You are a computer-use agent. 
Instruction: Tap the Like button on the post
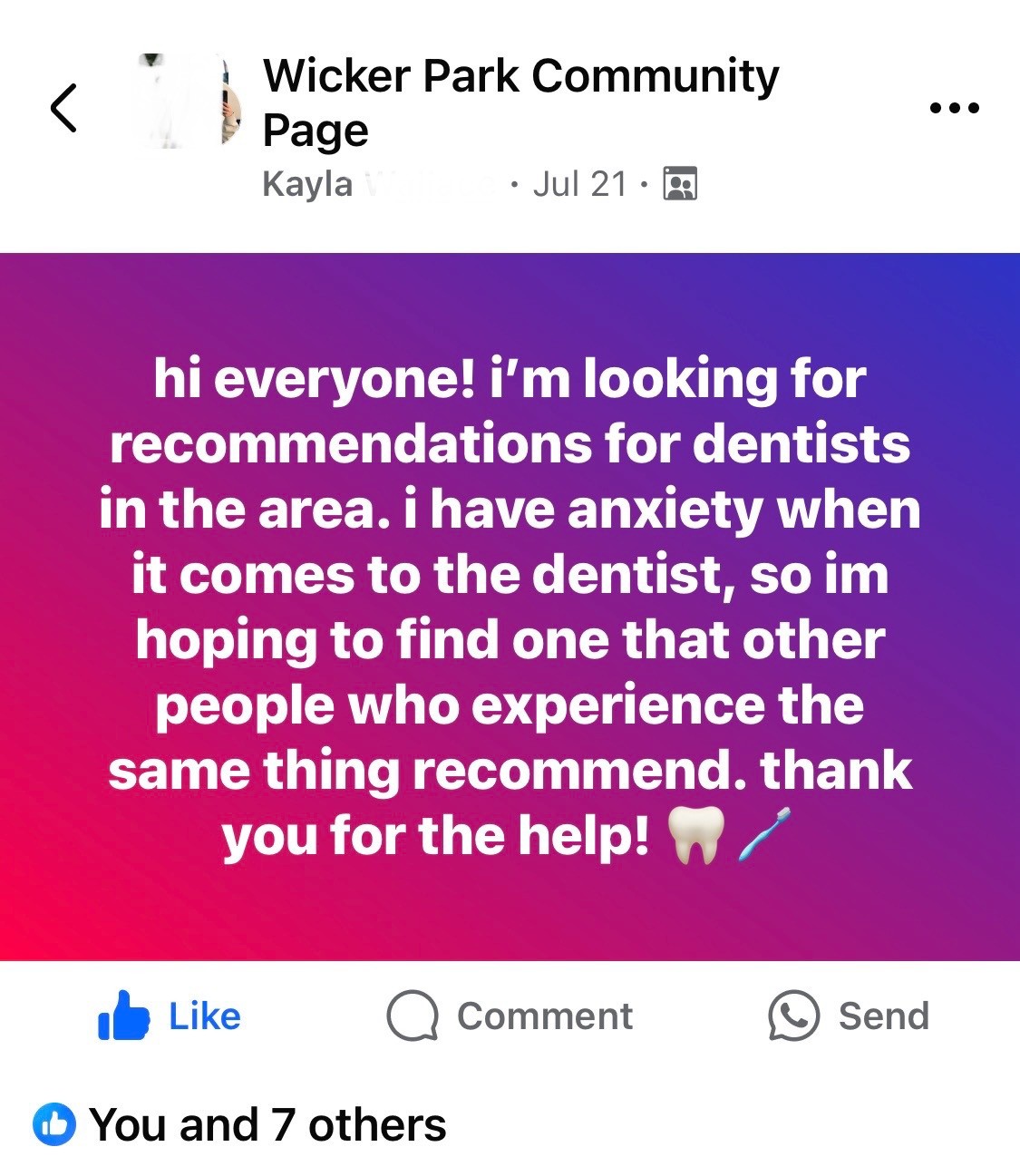coord(170,1016)
